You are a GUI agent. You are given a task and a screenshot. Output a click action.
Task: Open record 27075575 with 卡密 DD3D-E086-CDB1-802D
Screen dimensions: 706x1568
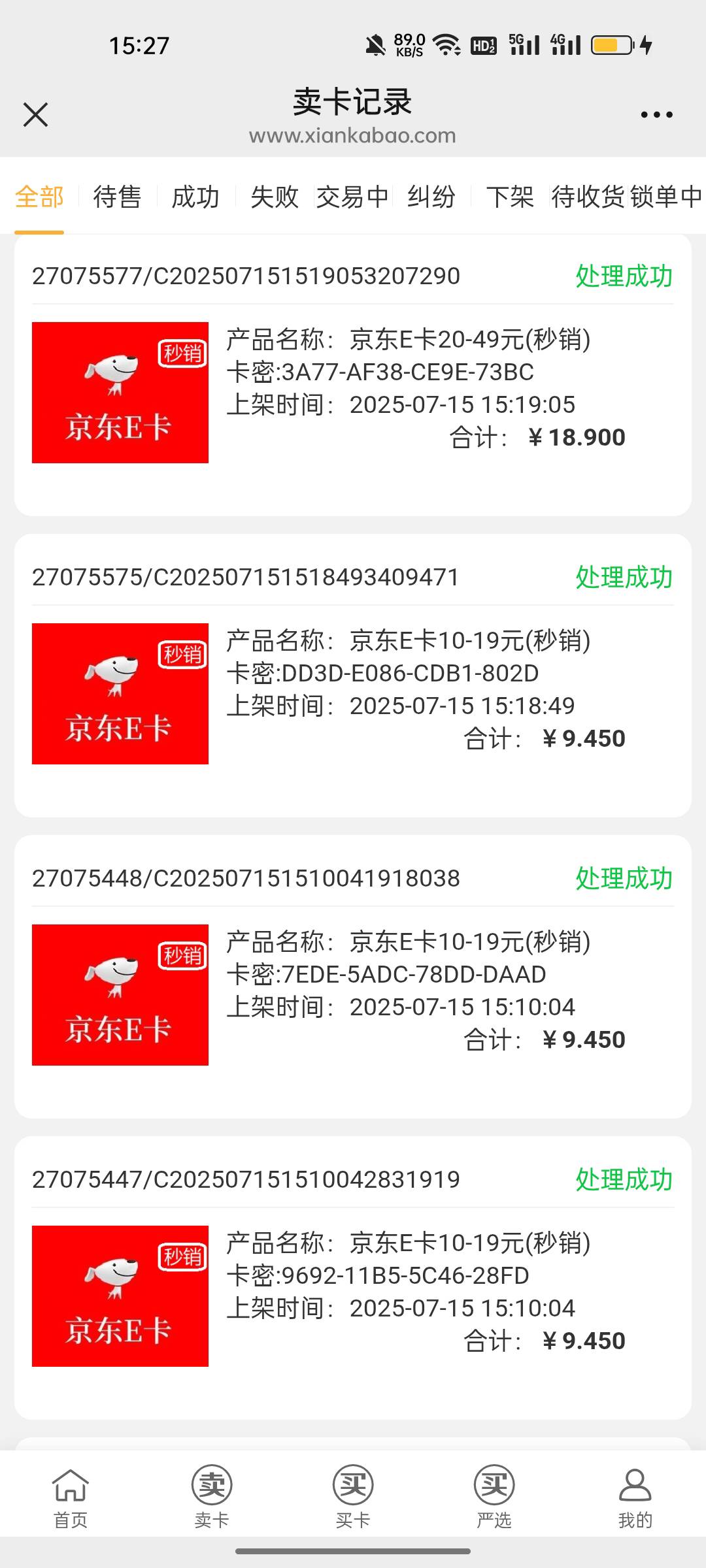click(x=353, y=676)
